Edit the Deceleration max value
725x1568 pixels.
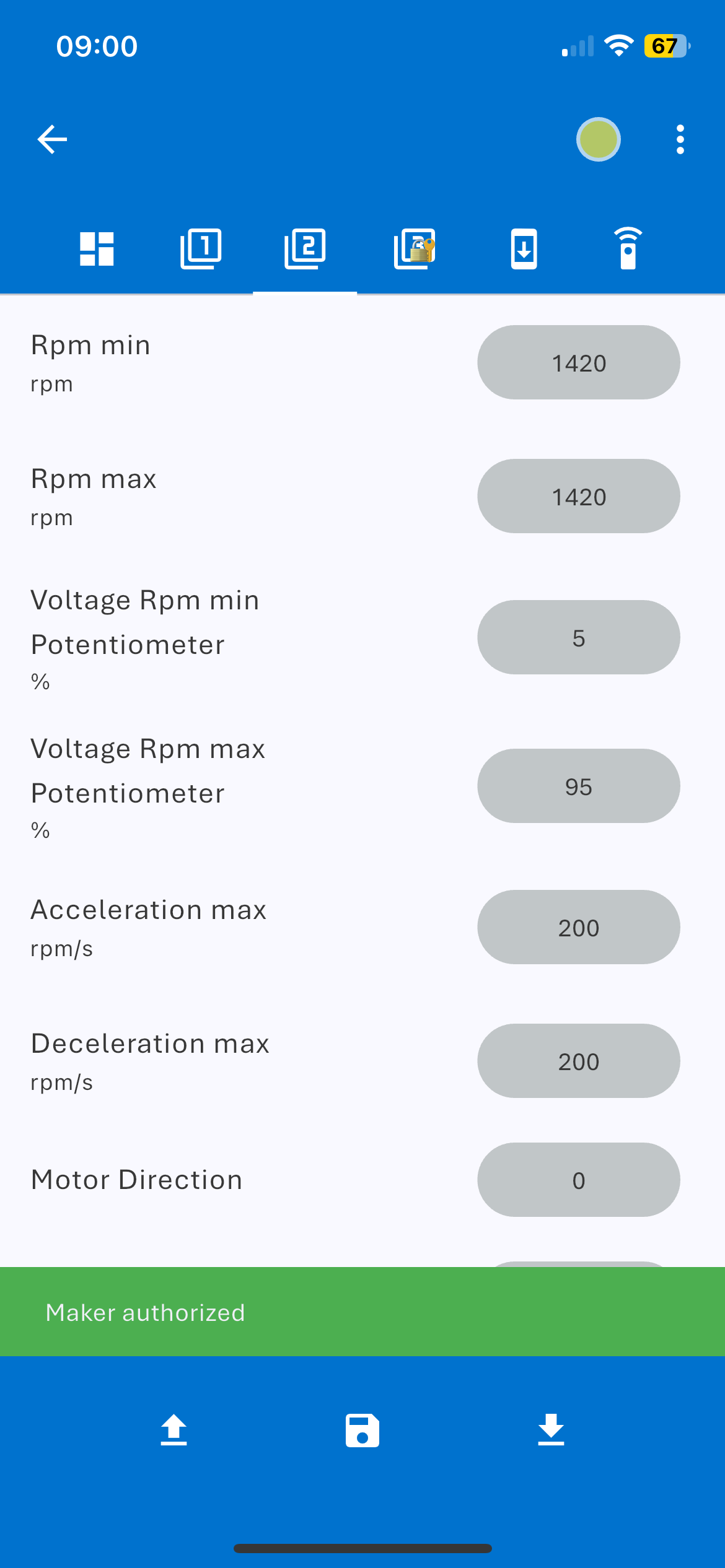[579, 1061]
